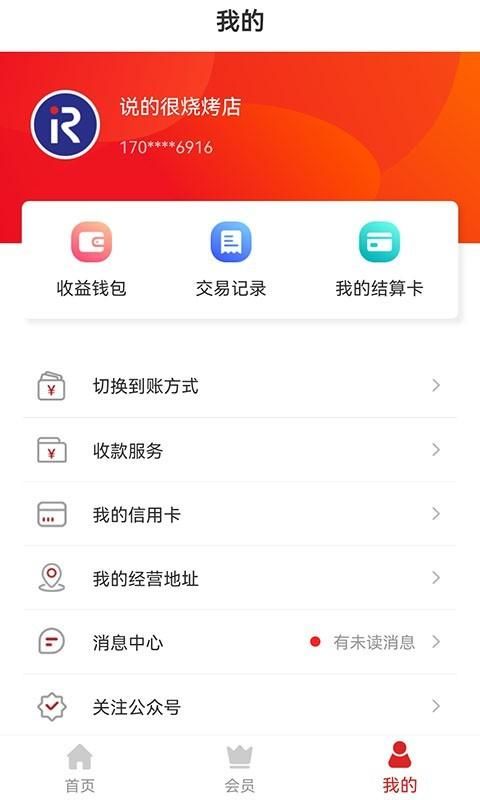The height and width of the screenshot is (800, 480).
Task: Open 消息中心 with unread messages
Action: (240, 642)
